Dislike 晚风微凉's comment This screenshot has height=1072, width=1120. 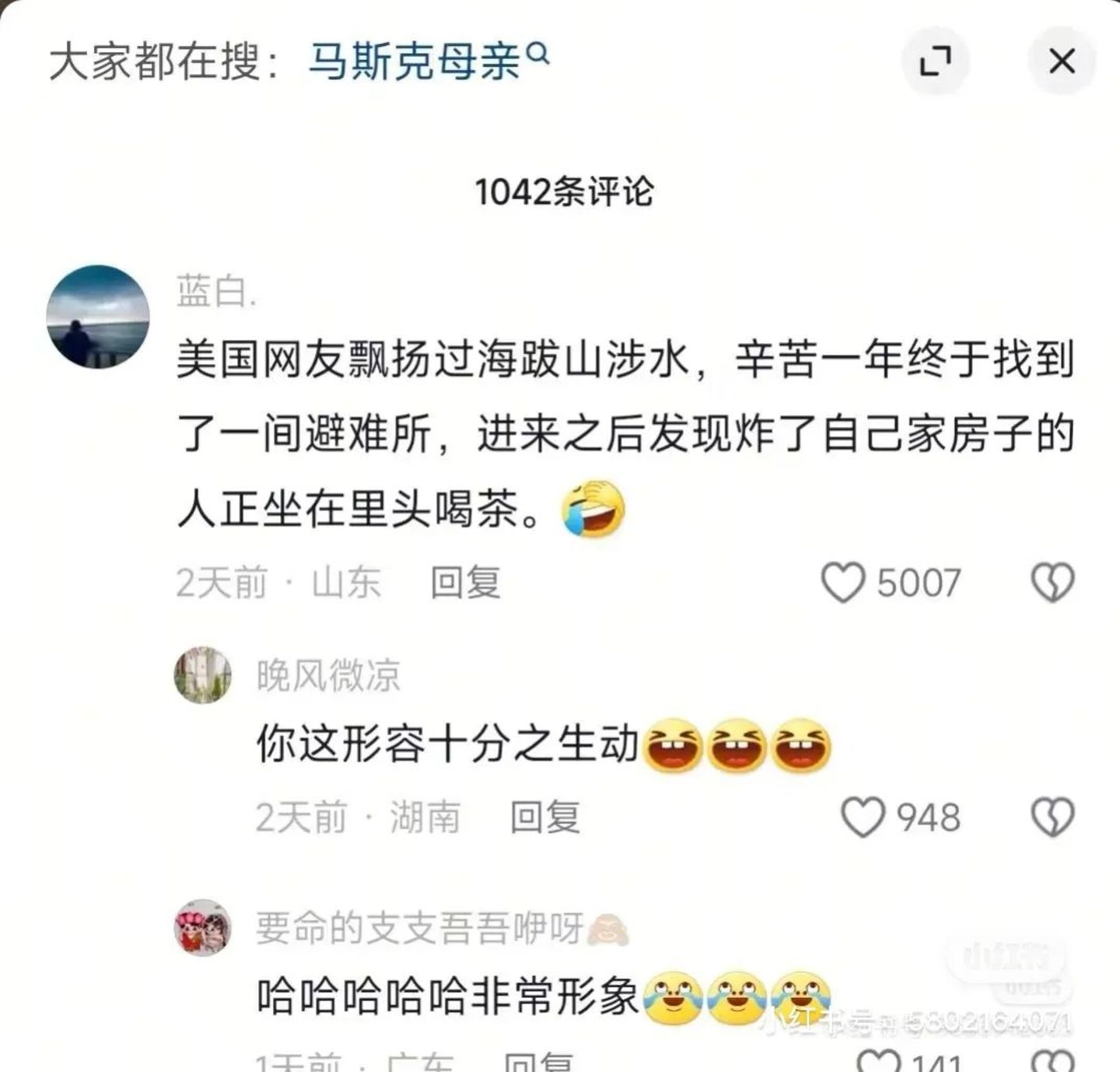coord(1052,818)
